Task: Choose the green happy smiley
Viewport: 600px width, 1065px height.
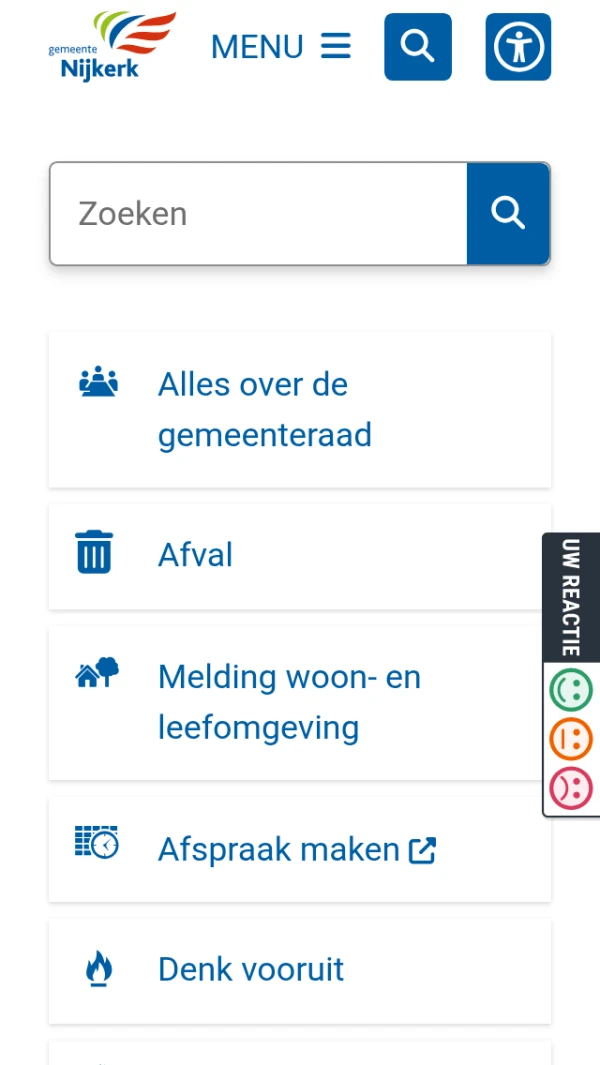Action: pos(571,690)
